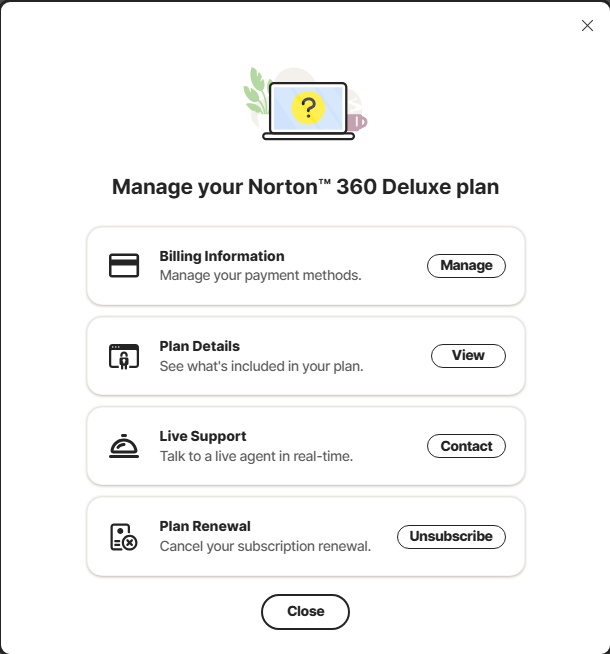Contact Live Support
The image size is (610, 654).
(x=466, y=446)
